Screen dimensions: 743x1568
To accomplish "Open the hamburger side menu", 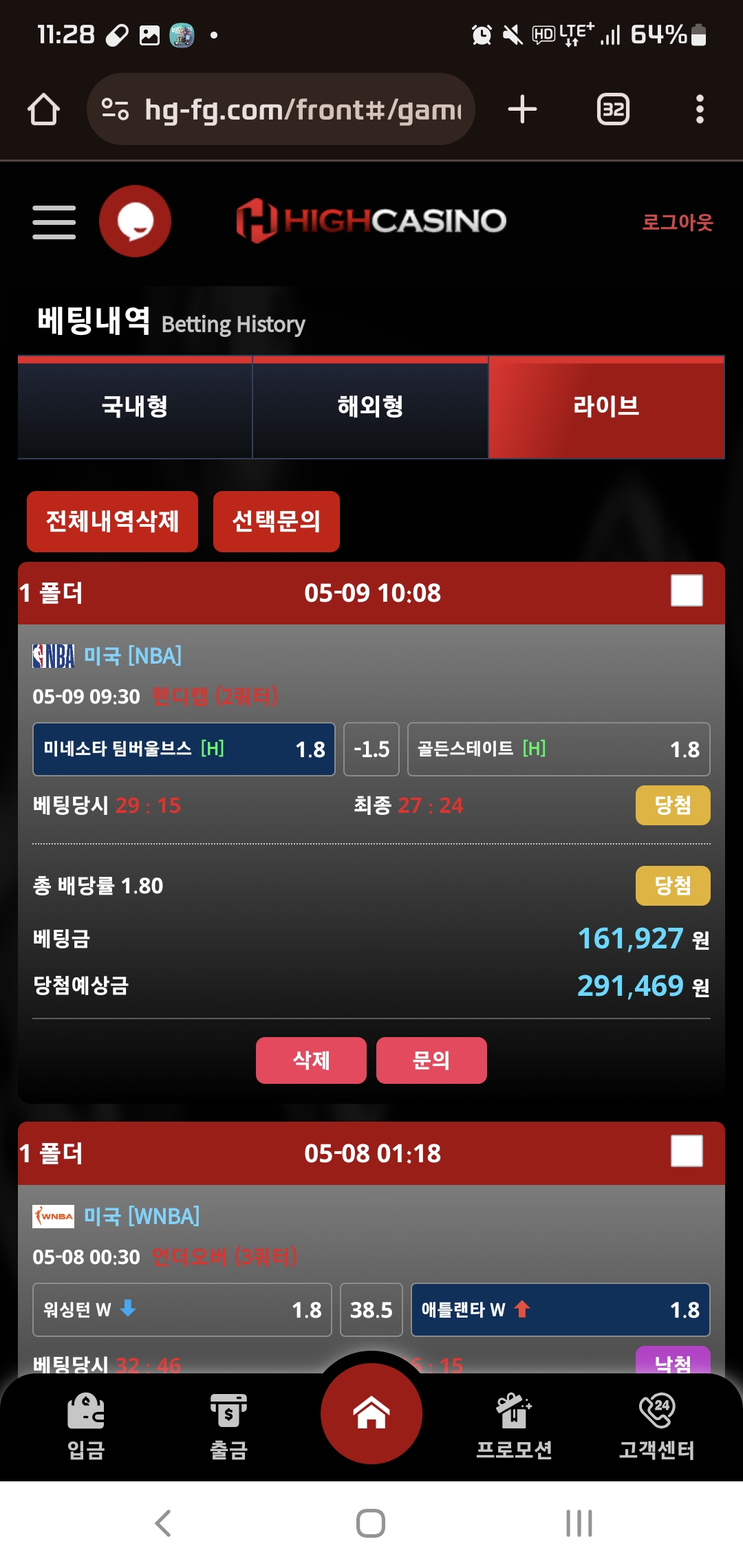I will click(54, 222).
